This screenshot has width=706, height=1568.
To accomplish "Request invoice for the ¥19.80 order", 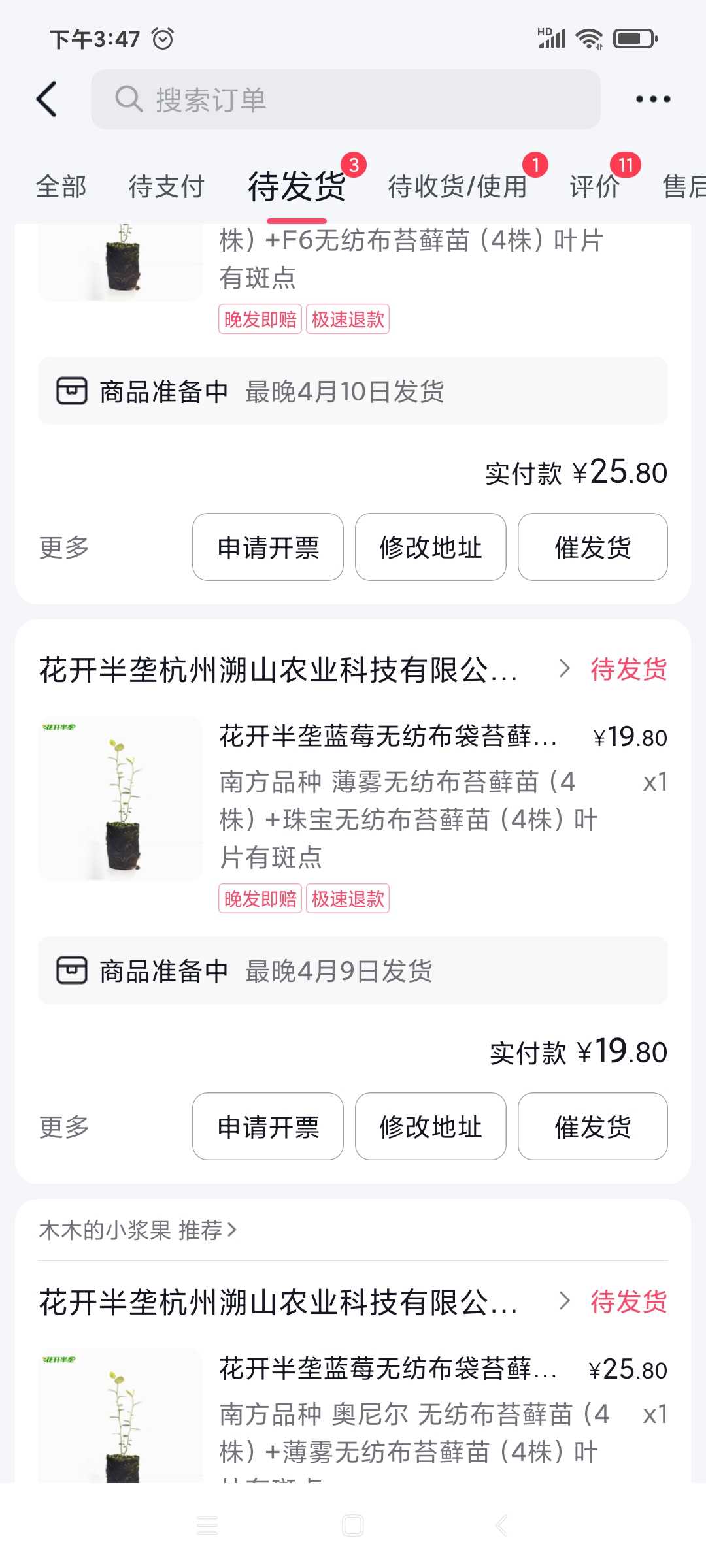I will [268, 1127].
